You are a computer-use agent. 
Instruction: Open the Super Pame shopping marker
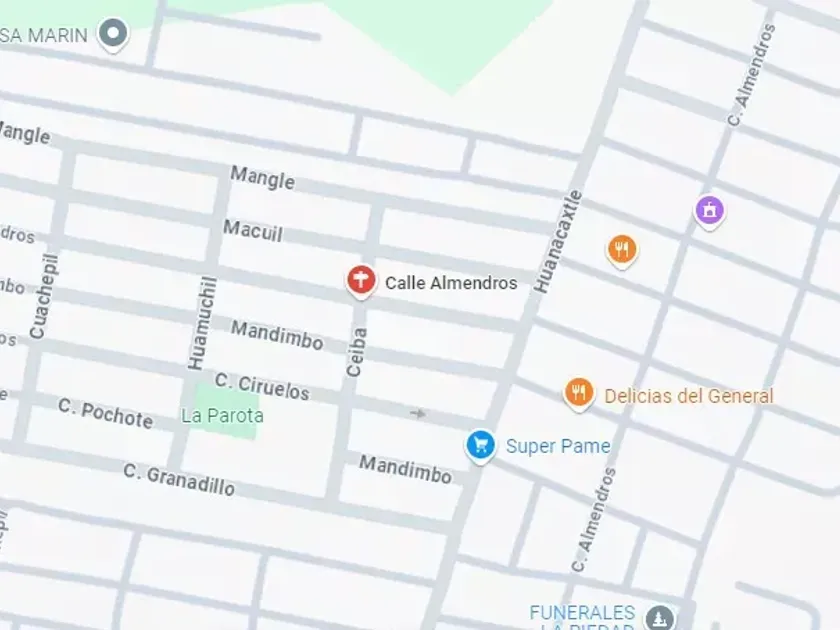pyautogui.click(x=481, y=444)
